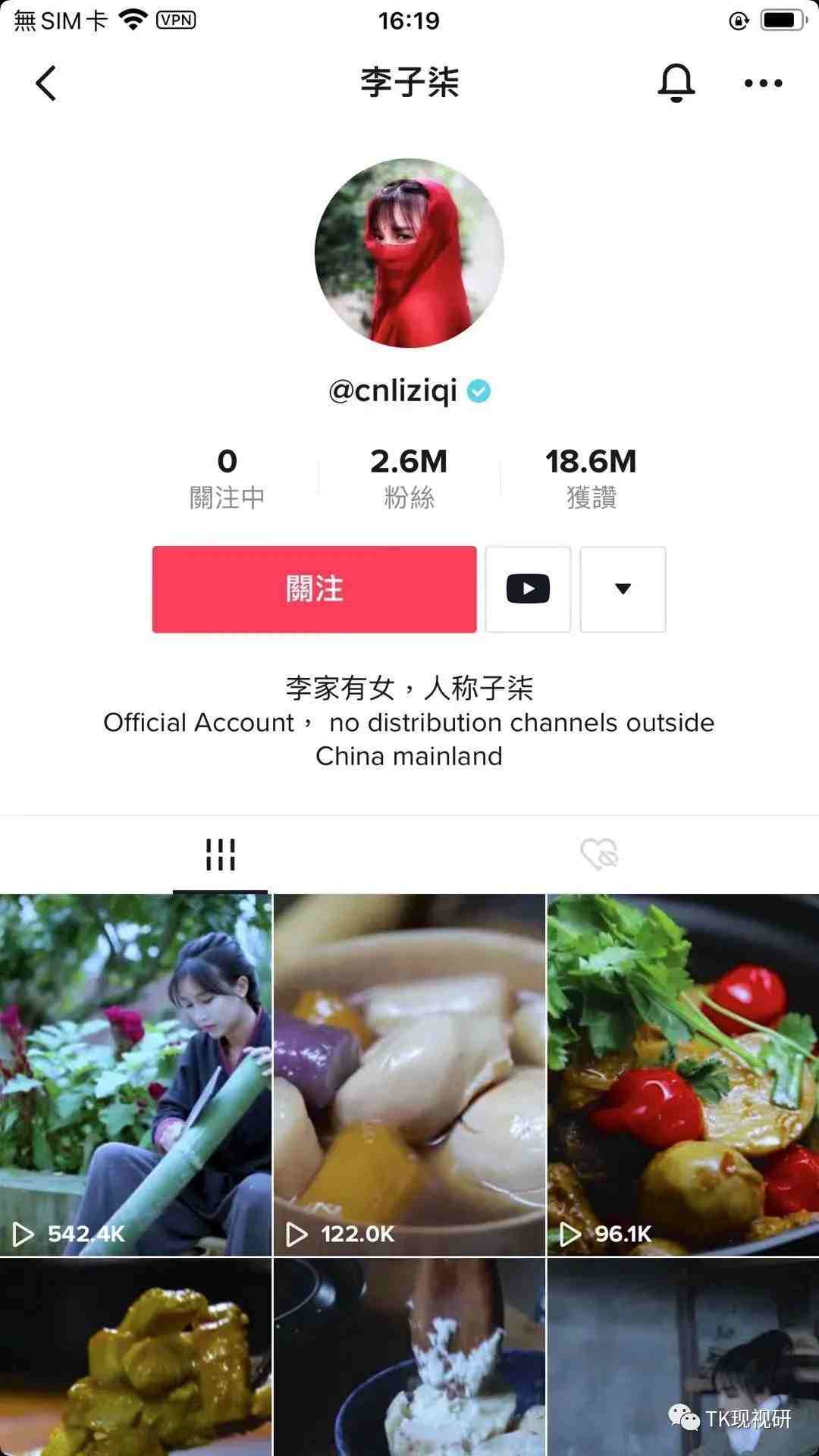View the 0 關注中 following list

[x=227, y=478]
